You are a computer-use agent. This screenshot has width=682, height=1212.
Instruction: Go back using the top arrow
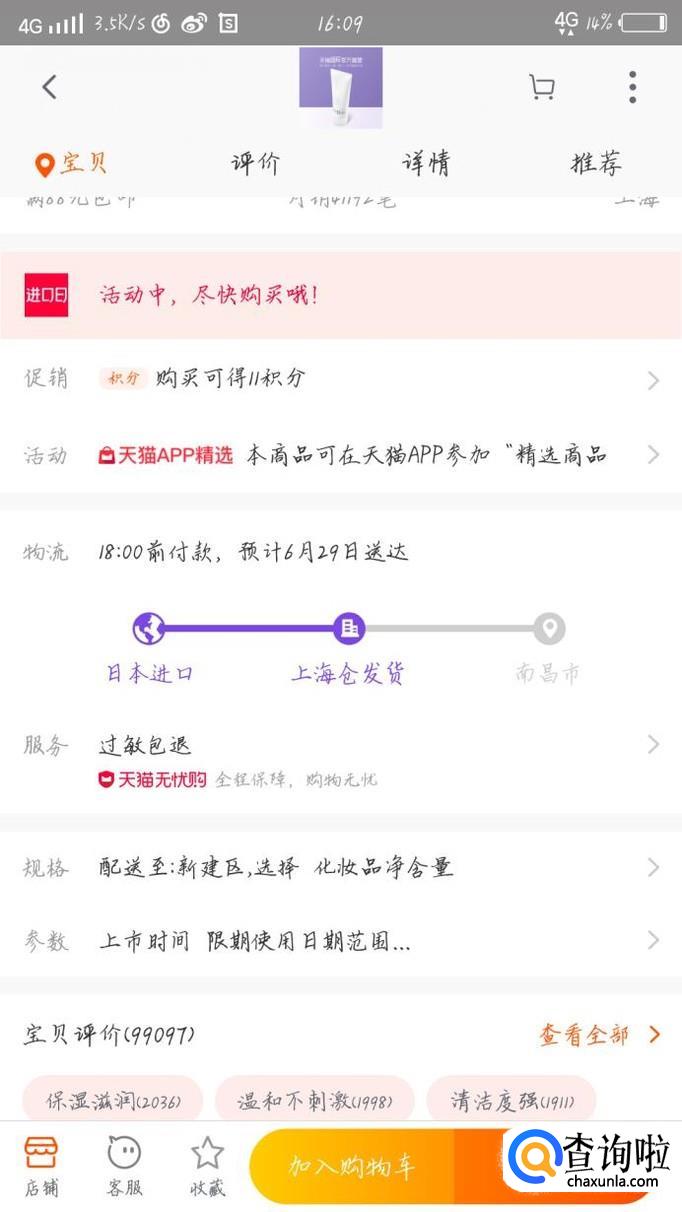tap(49, 88)
